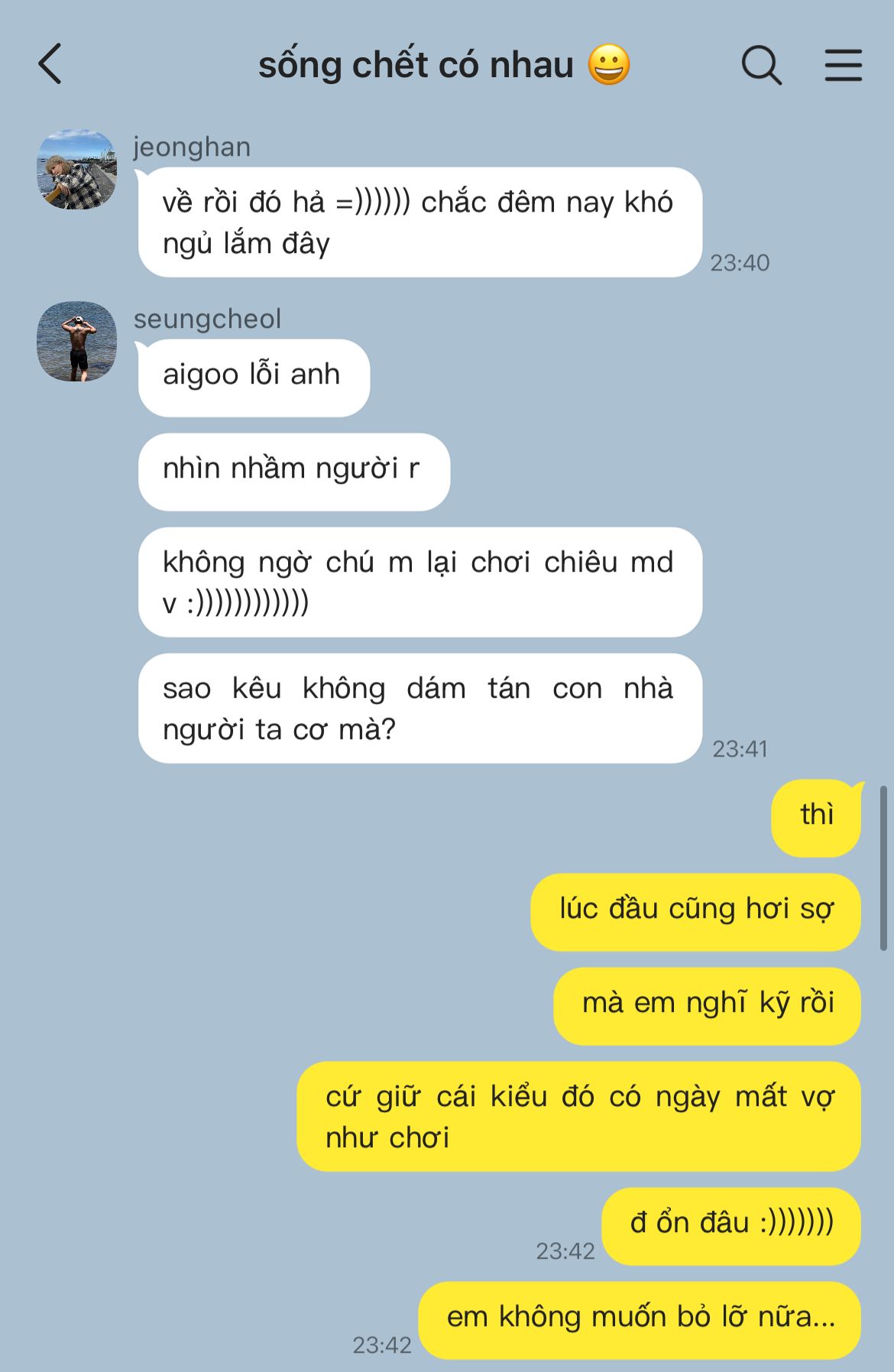Open seungcheol's profile picture
Screen dimensions: 894x1372
click(x=77, y=342)
